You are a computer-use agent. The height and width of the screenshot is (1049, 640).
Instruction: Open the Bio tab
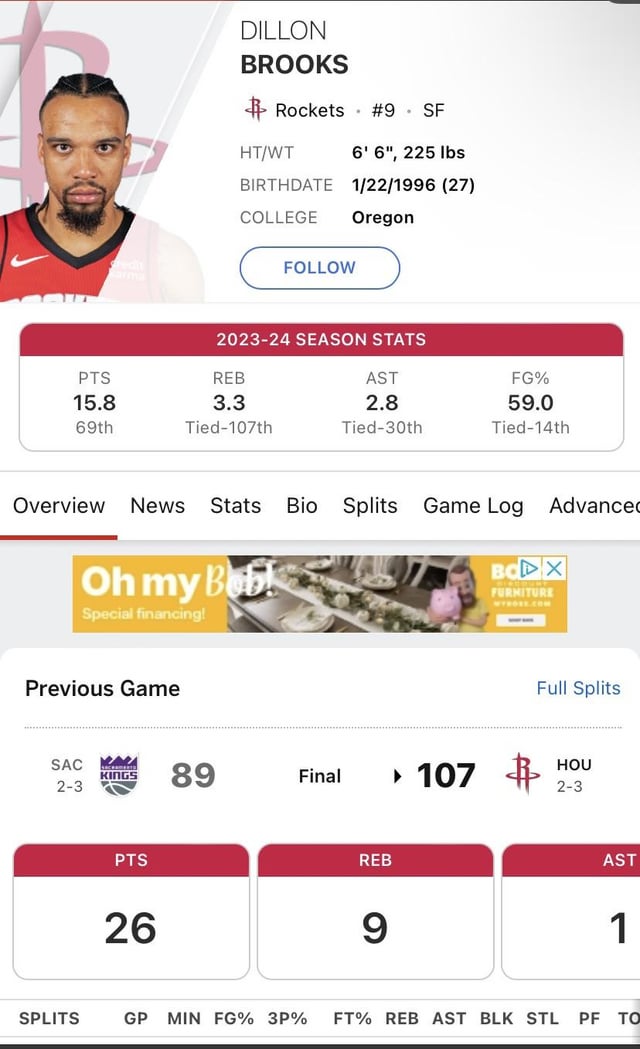coord(301,506)
